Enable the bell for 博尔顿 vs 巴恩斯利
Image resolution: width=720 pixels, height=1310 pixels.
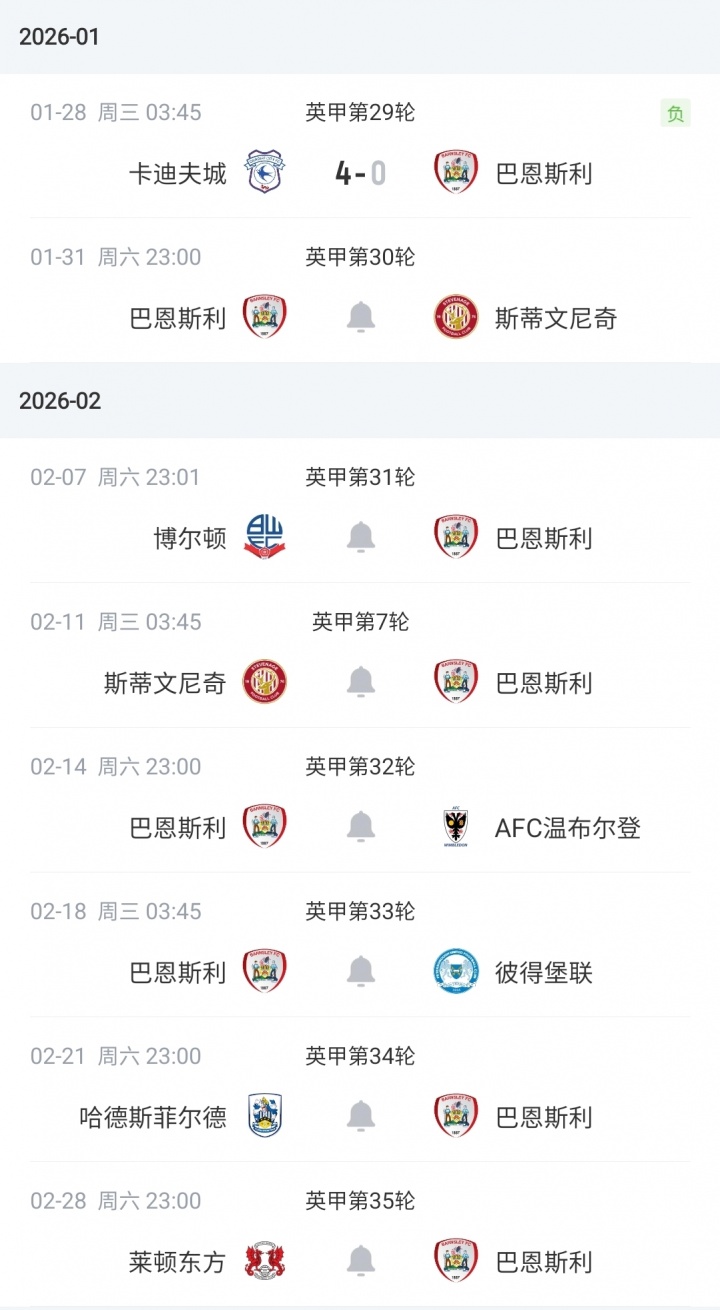click(360, 538)
